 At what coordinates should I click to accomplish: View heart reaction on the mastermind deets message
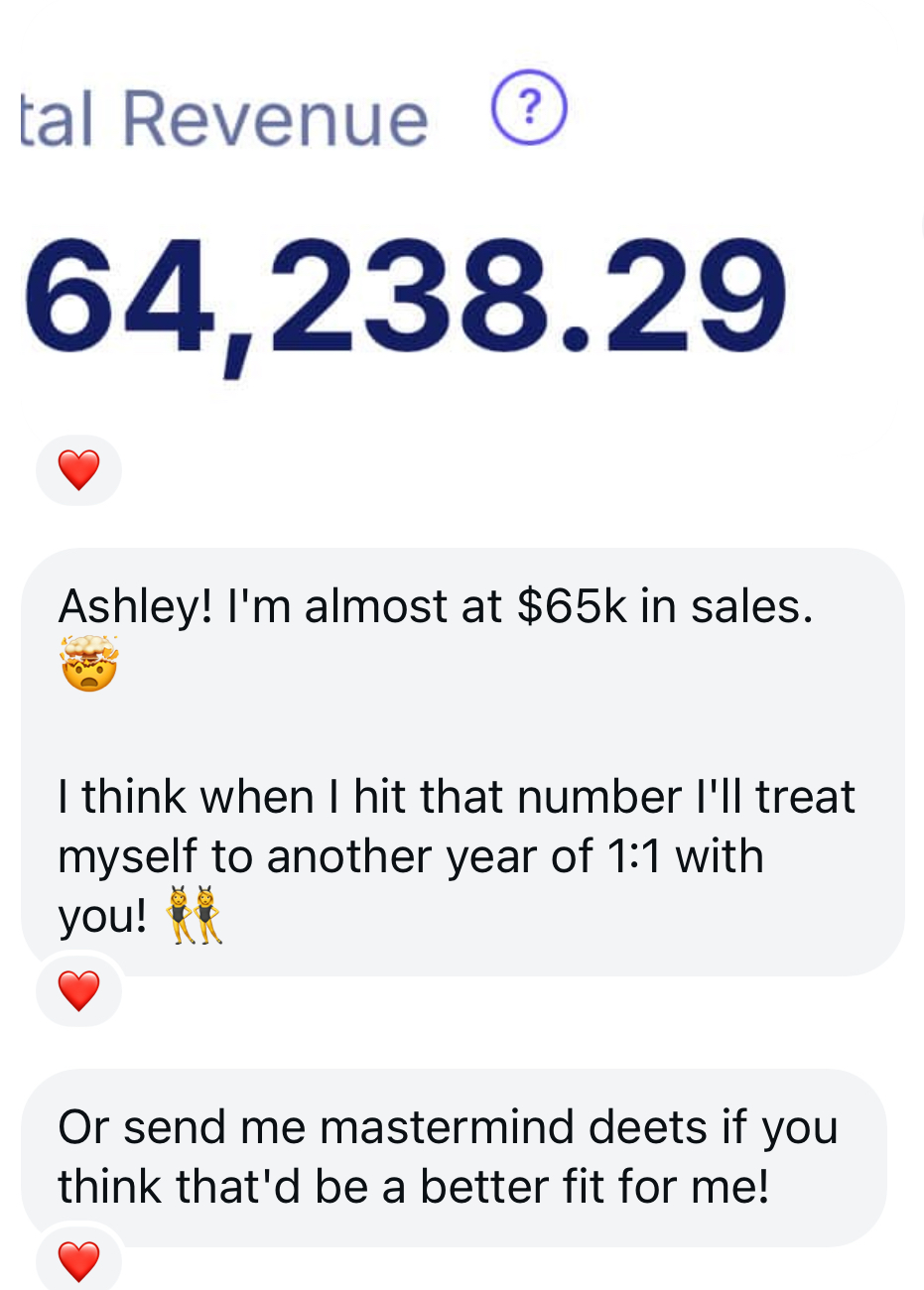[78, 1261]
